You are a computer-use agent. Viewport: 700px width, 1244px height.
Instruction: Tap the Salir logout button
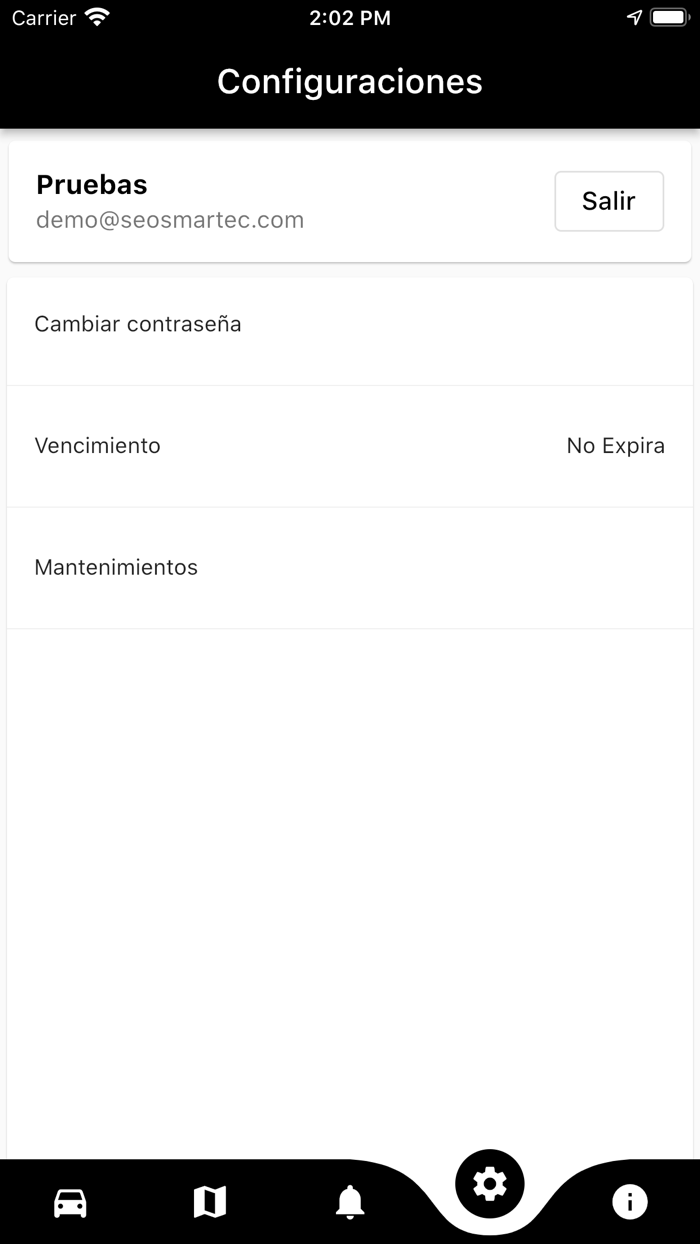pos(608,201)
